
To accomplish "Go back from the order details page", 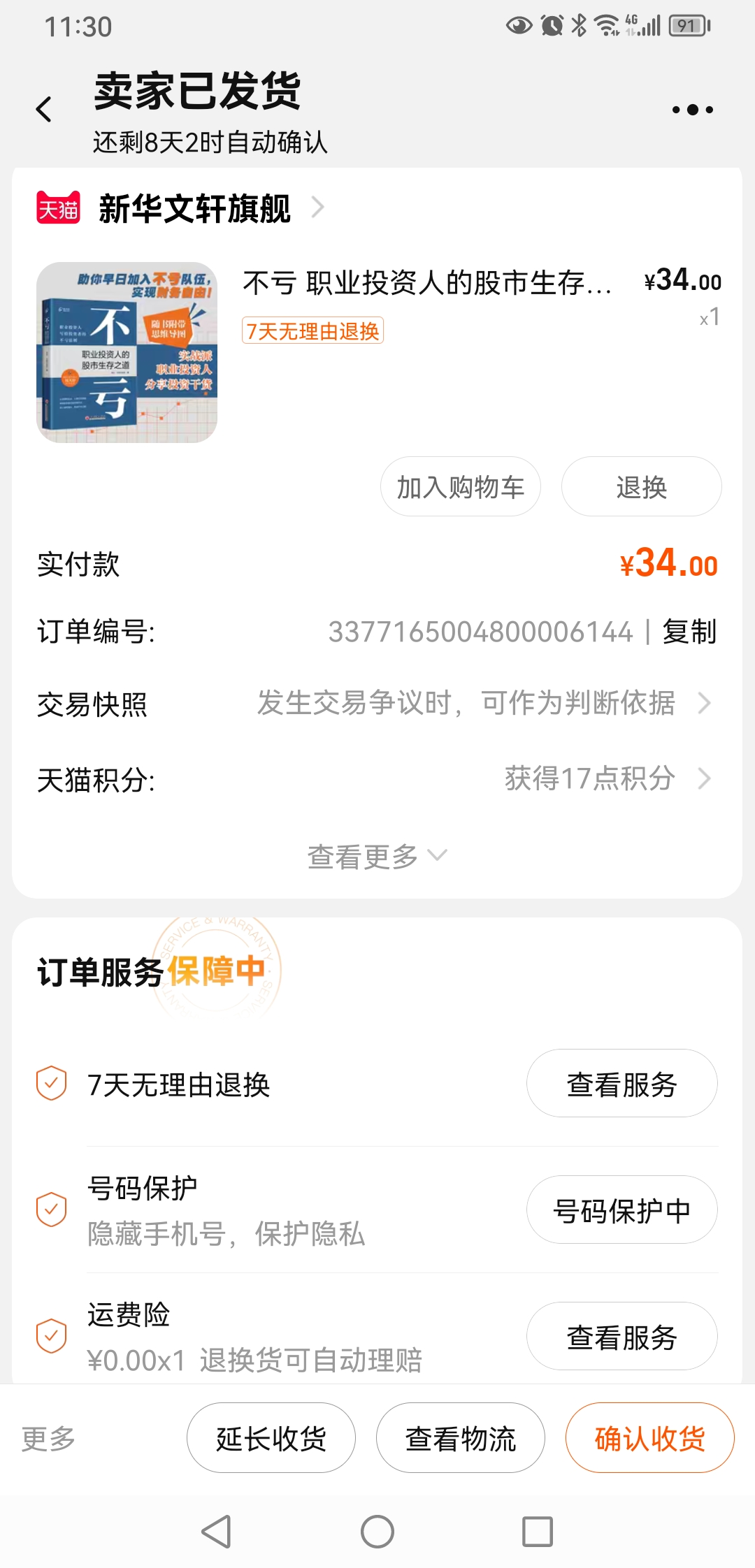I will (x=44, y=110).
